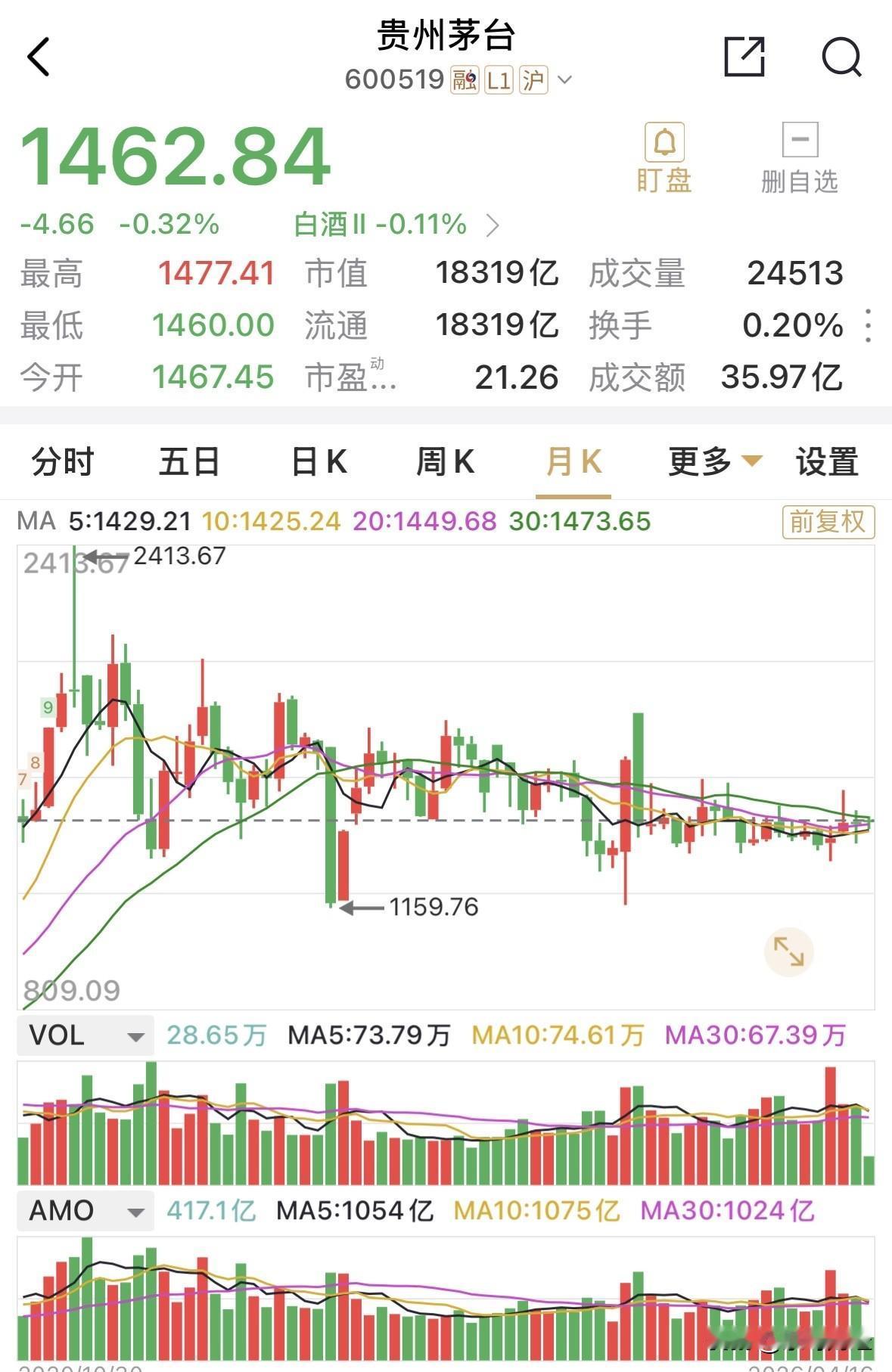Toggle 前复权 price adjustment mode
The height and width of the screenshot is (1372, 892).
point(828,522)
